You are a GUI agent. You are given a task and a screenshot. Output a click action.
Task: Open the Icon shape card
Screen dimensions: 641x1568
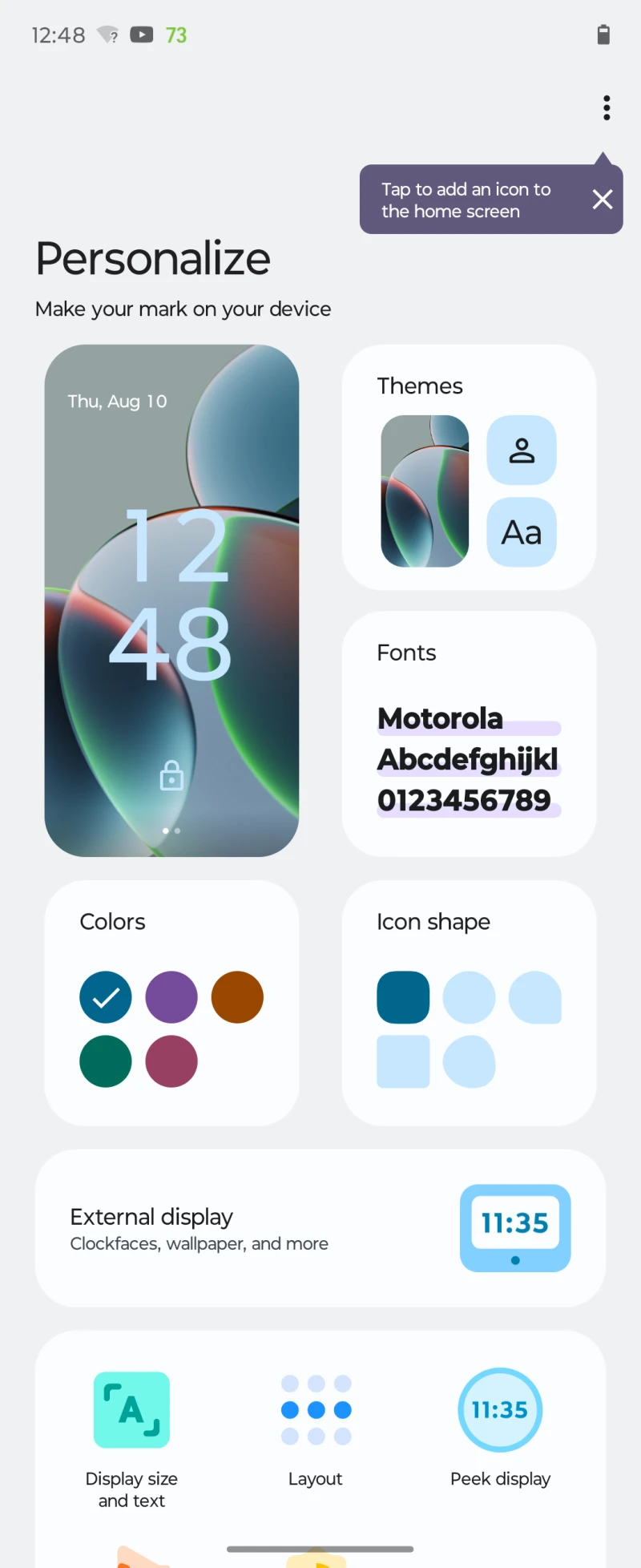coord(469,1002)
